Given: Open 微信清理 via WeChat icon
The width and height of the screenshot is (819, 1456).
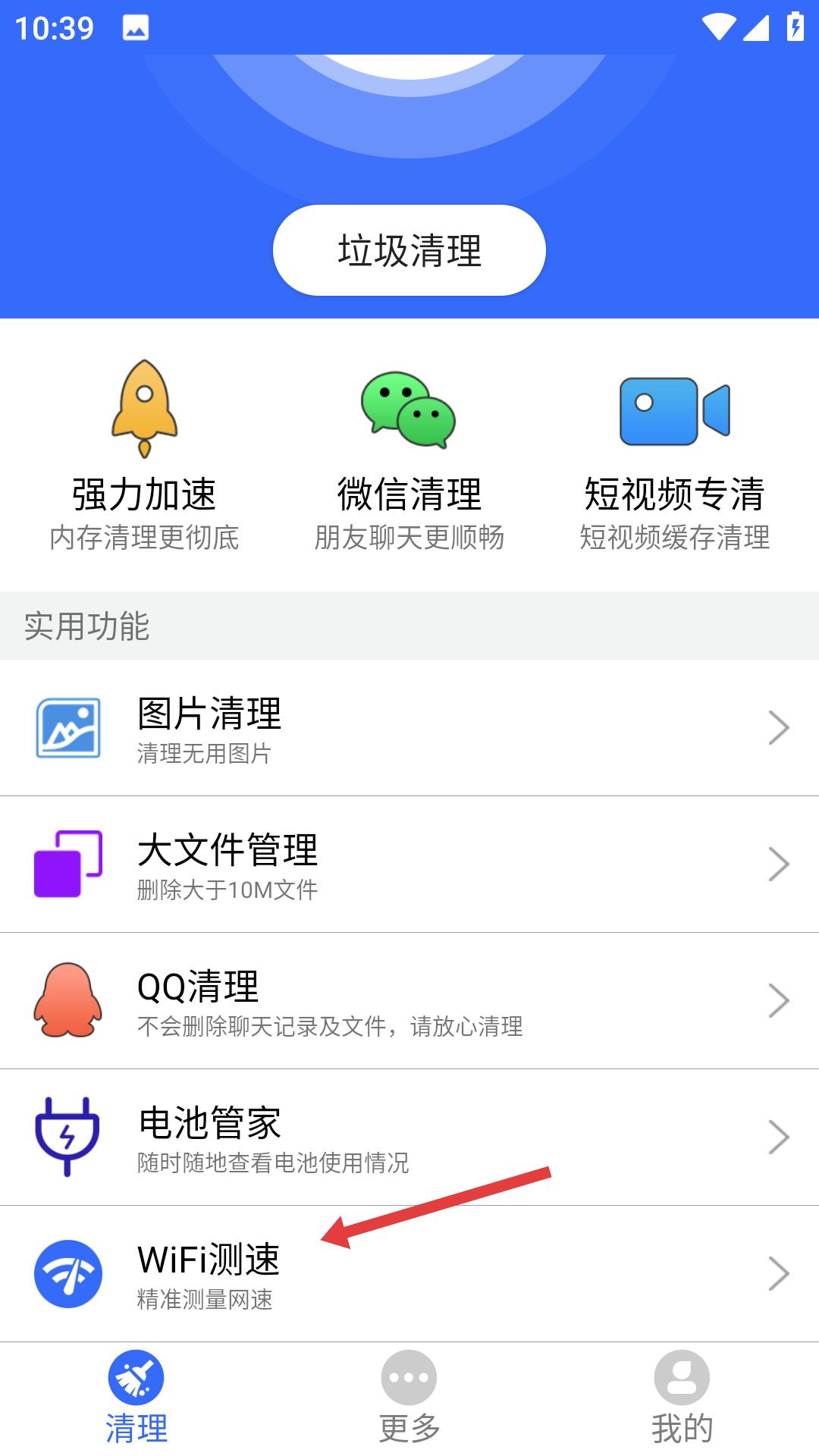Looking at the screenshot, I should [x=408, y=409].
